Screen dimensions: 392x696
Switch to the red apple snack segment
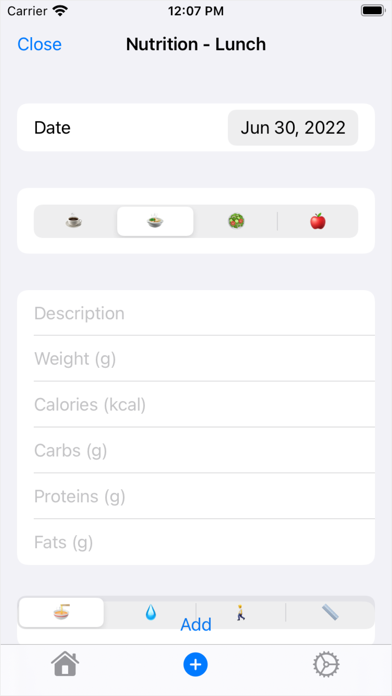(318, 221)
